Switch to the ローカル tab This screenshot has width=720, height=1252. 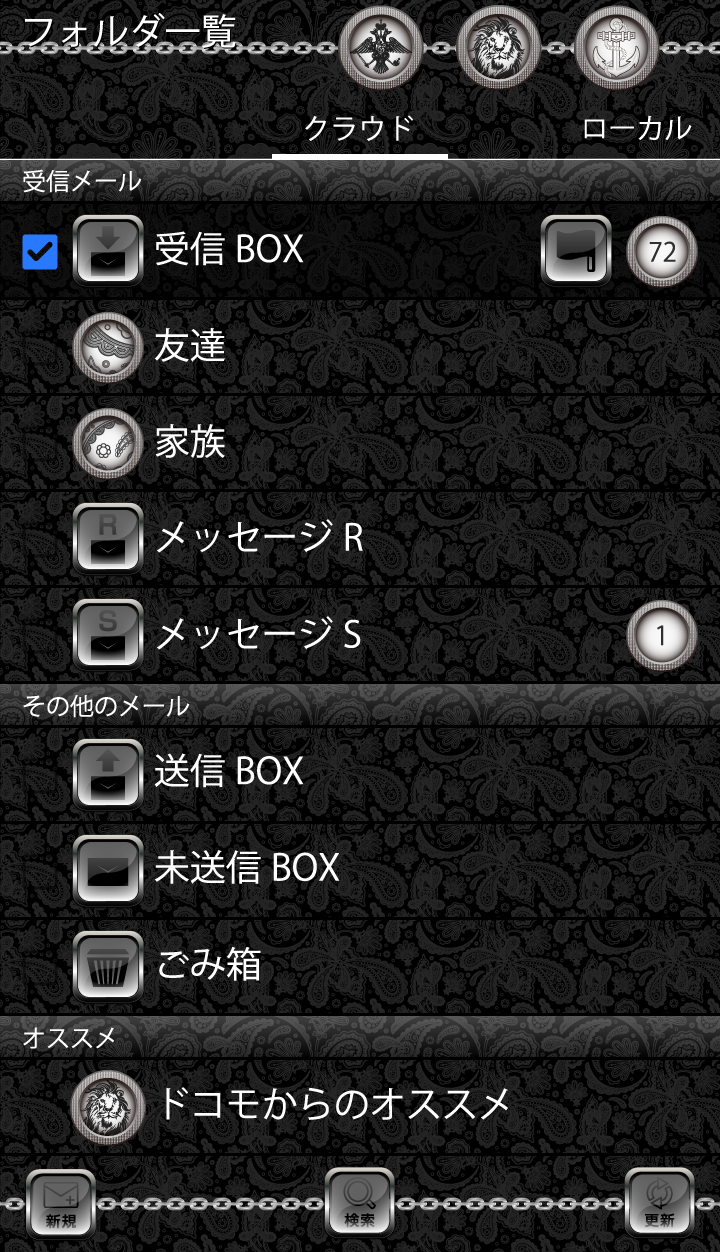pos(636,129)
